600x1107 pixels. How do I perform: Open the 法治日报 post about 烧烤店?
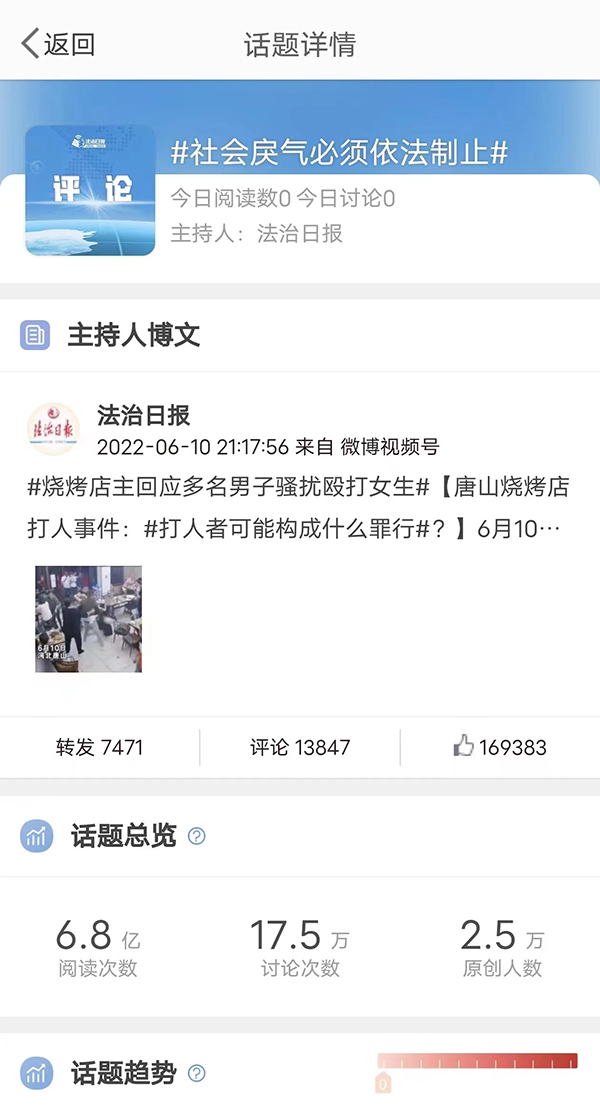coord(298,506)
